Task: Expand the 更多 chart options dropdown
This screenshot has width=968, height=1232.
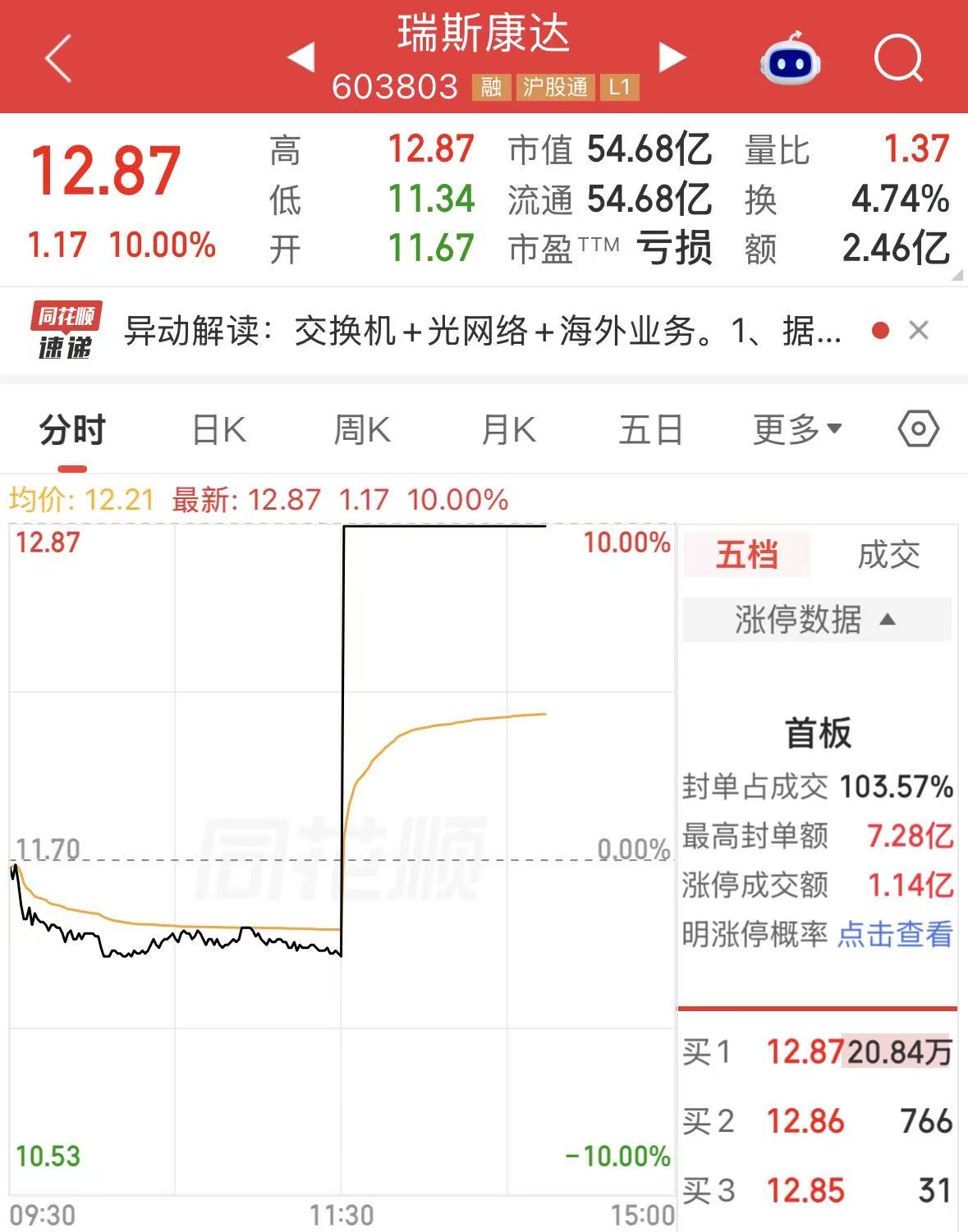Action: 797,429
